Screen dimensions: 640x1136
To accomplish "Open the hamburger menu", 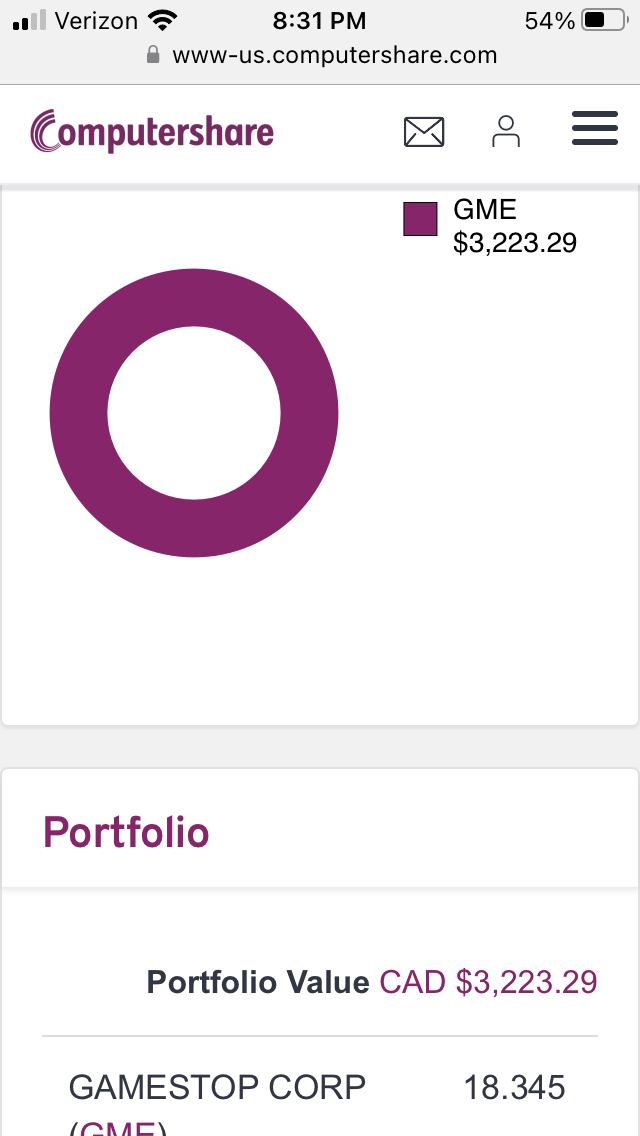I will (594, 130).
